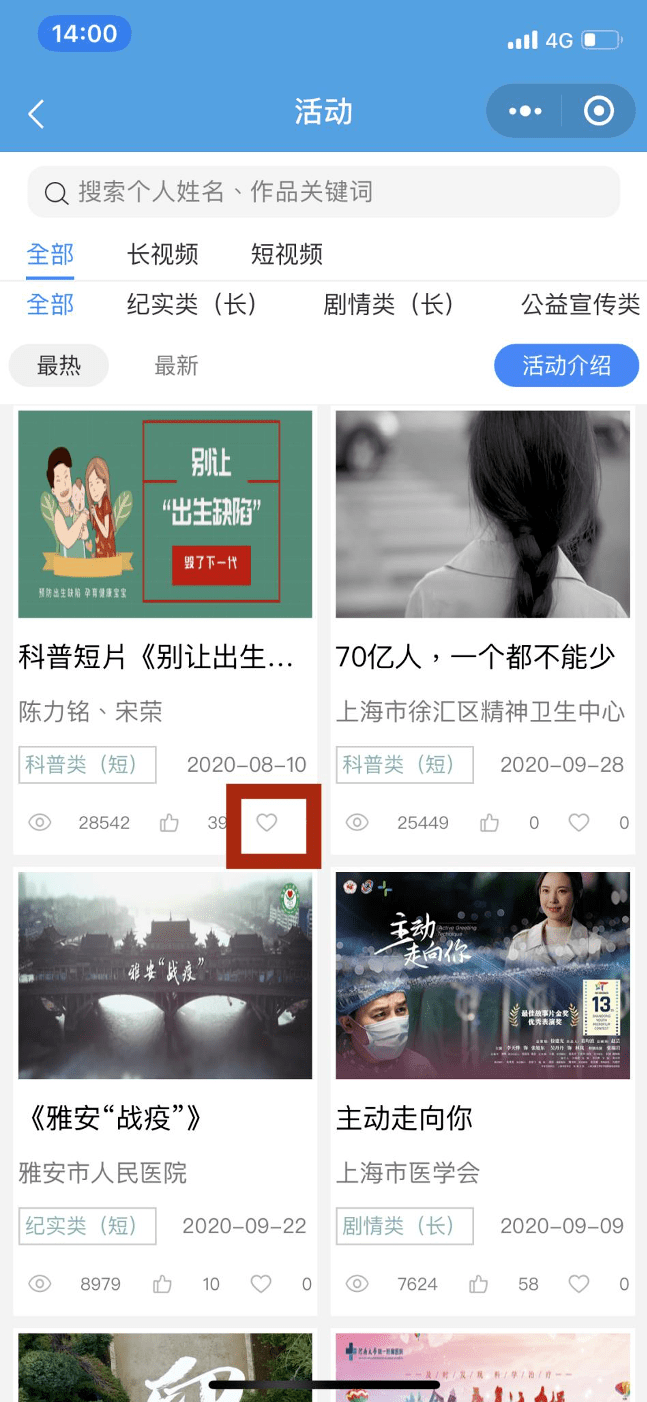Screen dimensions: 647x1402
Task: Give a thumbs-up to 《雅安“战疫”》
Action: tap(162, 1284)
